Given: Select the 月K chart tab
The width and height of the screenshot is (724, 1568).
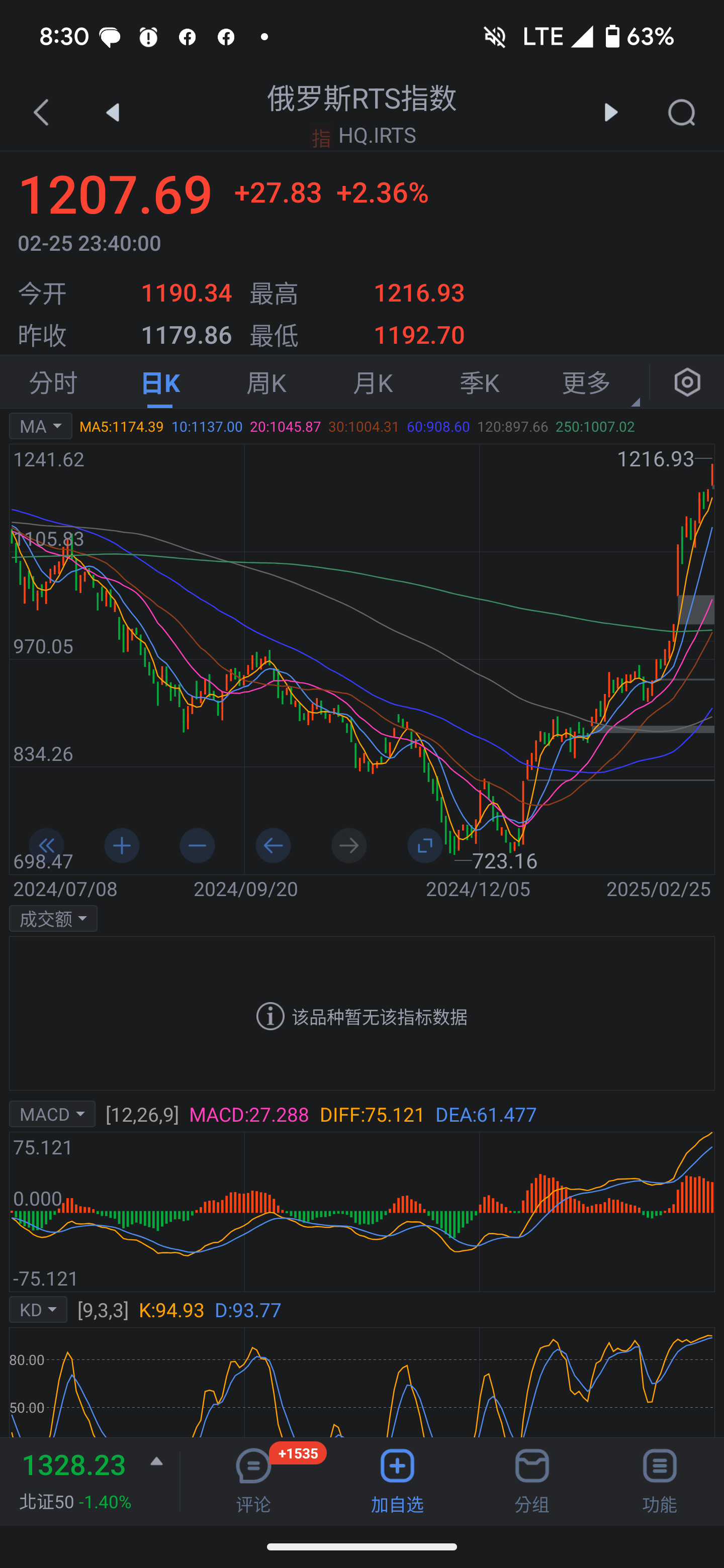Looking at the screenshot, I should (x=373, y=383).
